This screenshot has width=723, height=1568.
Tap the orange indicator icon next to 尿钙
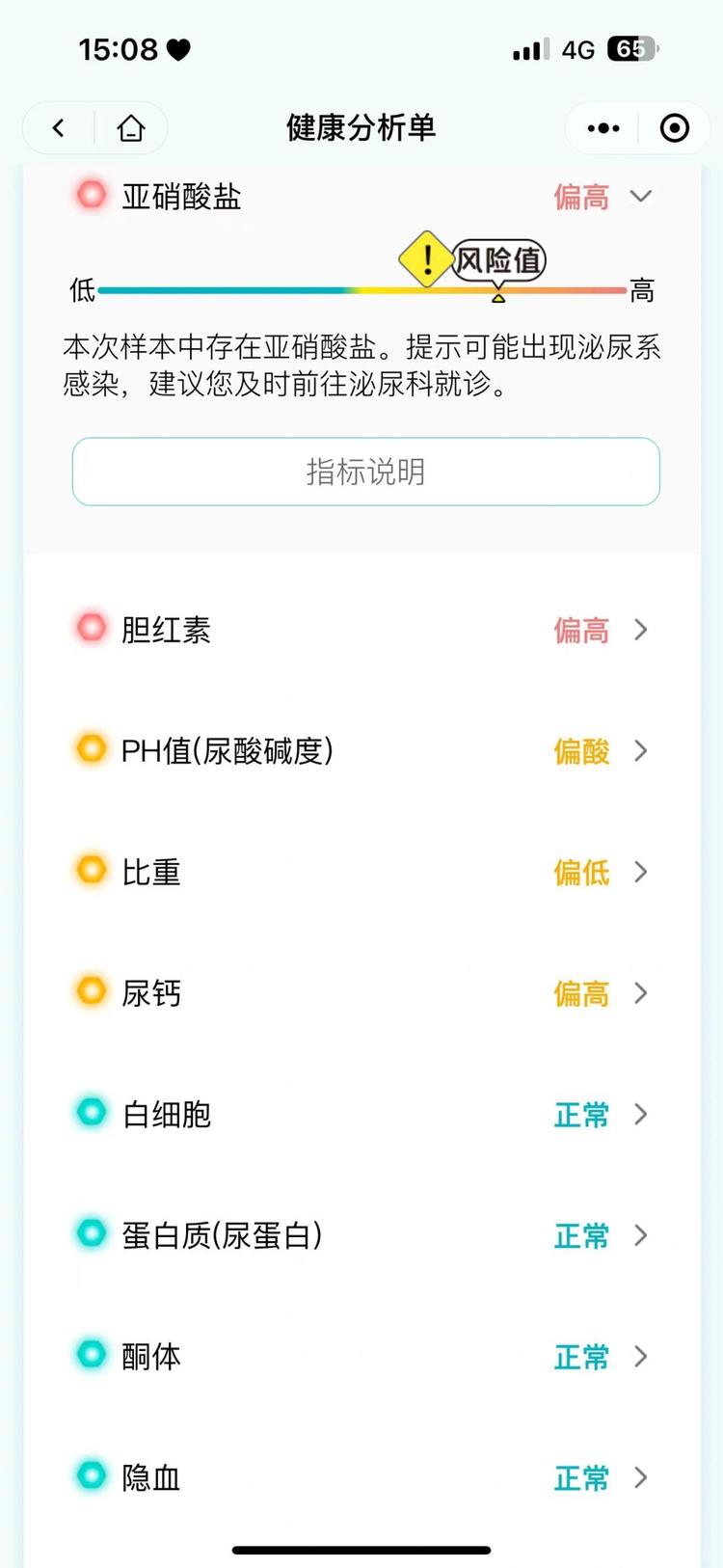pyautogui.click(x=90, y=991)
